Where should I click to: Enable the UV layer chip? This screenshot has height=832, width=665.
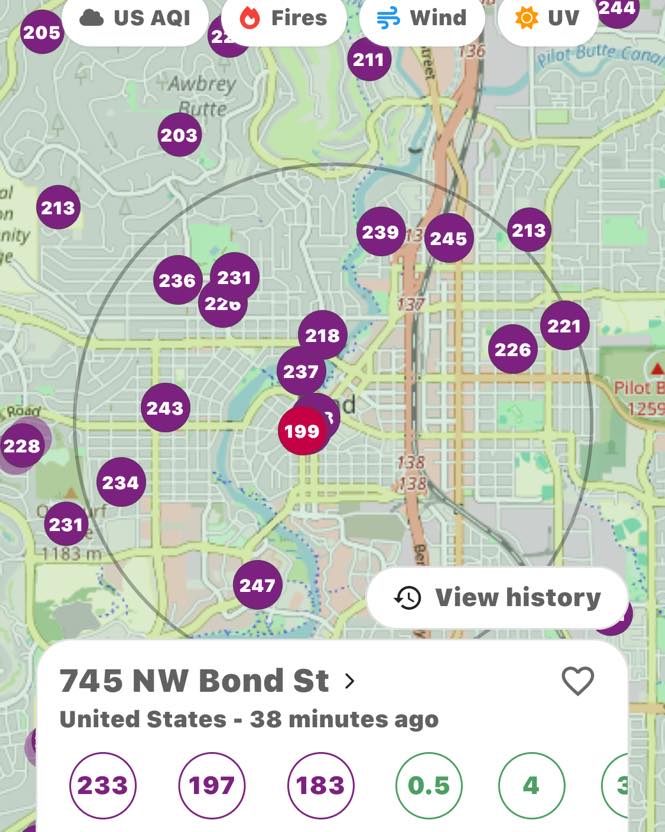point(547,18)
